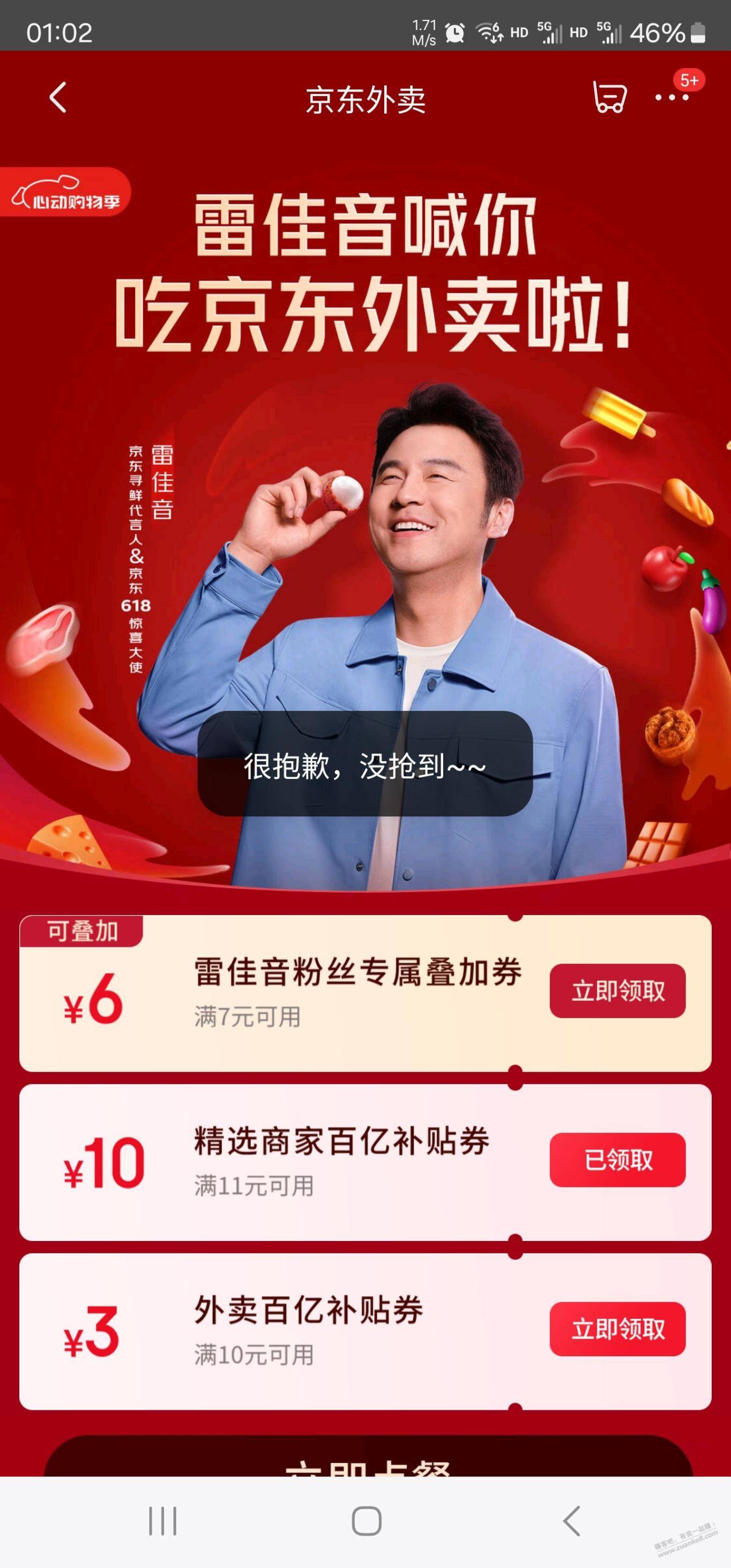Open the system recent apps view
Viewport: 731px width, 1568px height.
click(x=162, y=1521)
